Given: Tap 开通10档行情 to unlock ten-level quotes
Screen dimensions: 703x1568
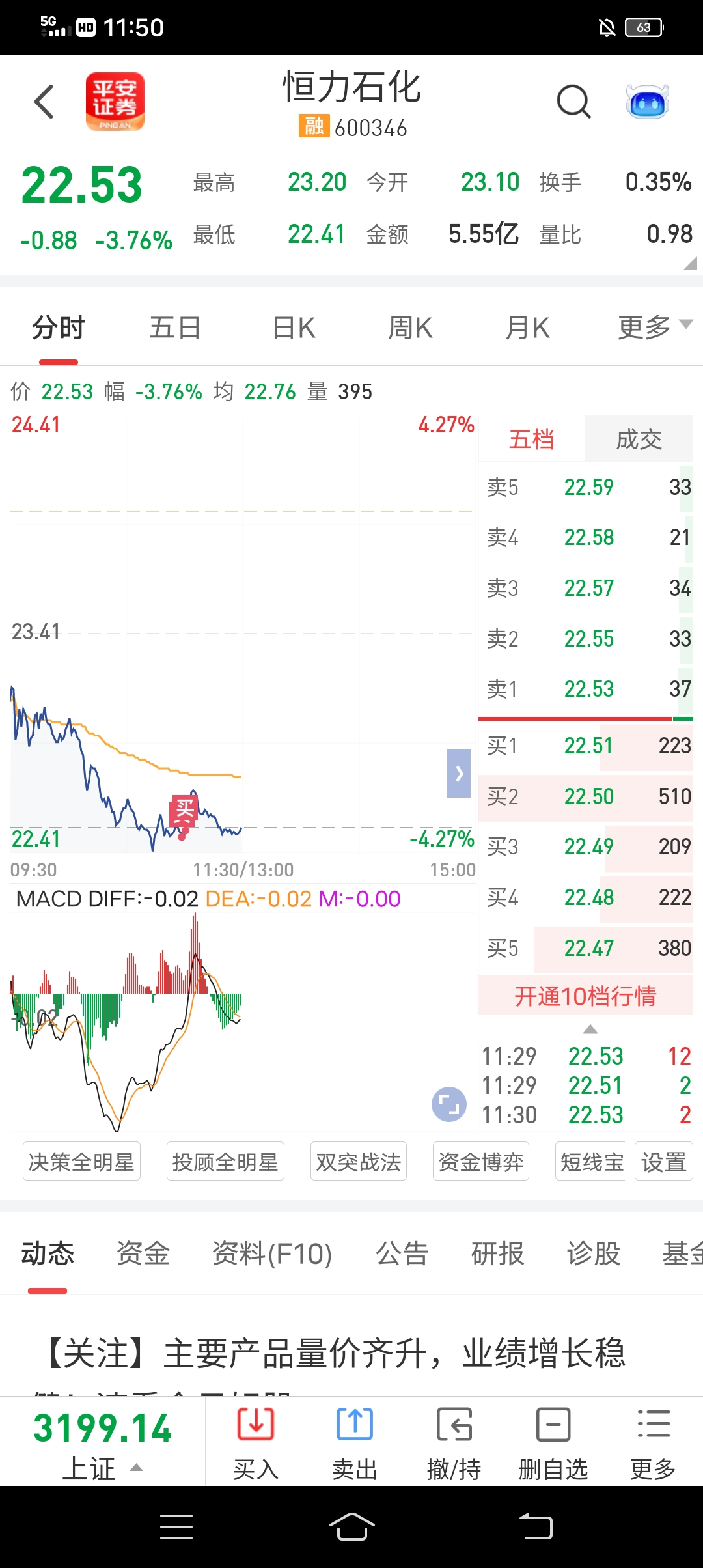Looking at the screenshot, I should pos(586,996).
